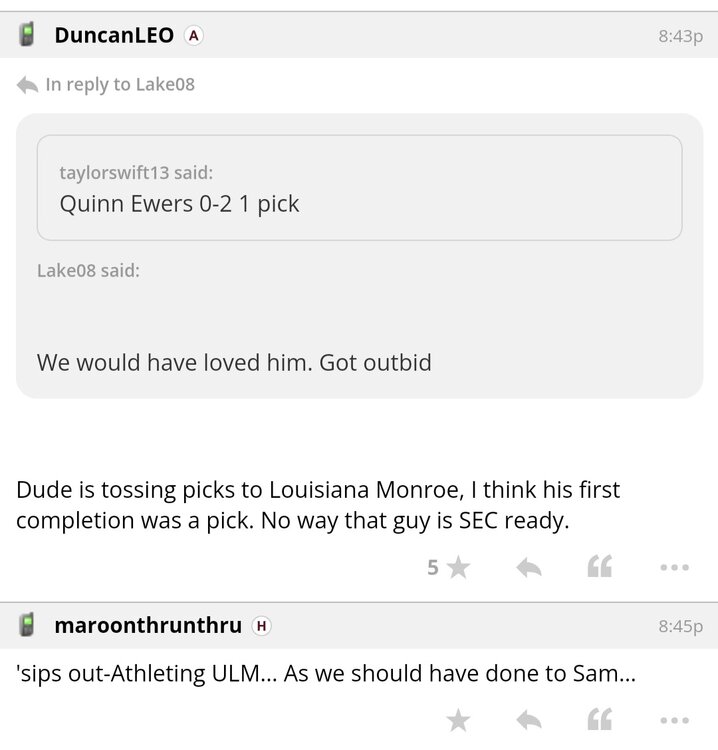Open more options on maroonthrunthru's post
718x750 pixels.
pos(674,719)
